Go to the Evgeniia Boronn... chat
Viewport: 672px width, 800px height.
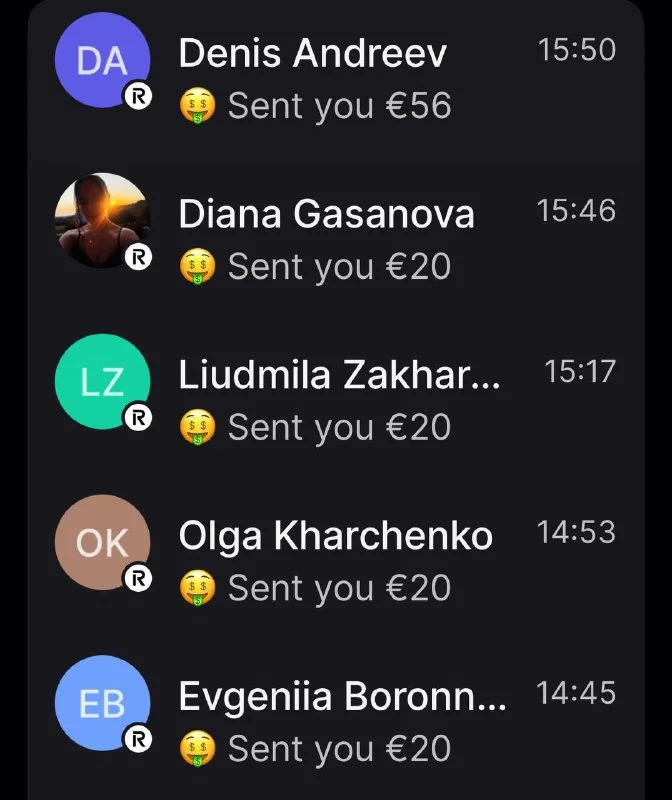pyautogui.click(x=342, y=721)
